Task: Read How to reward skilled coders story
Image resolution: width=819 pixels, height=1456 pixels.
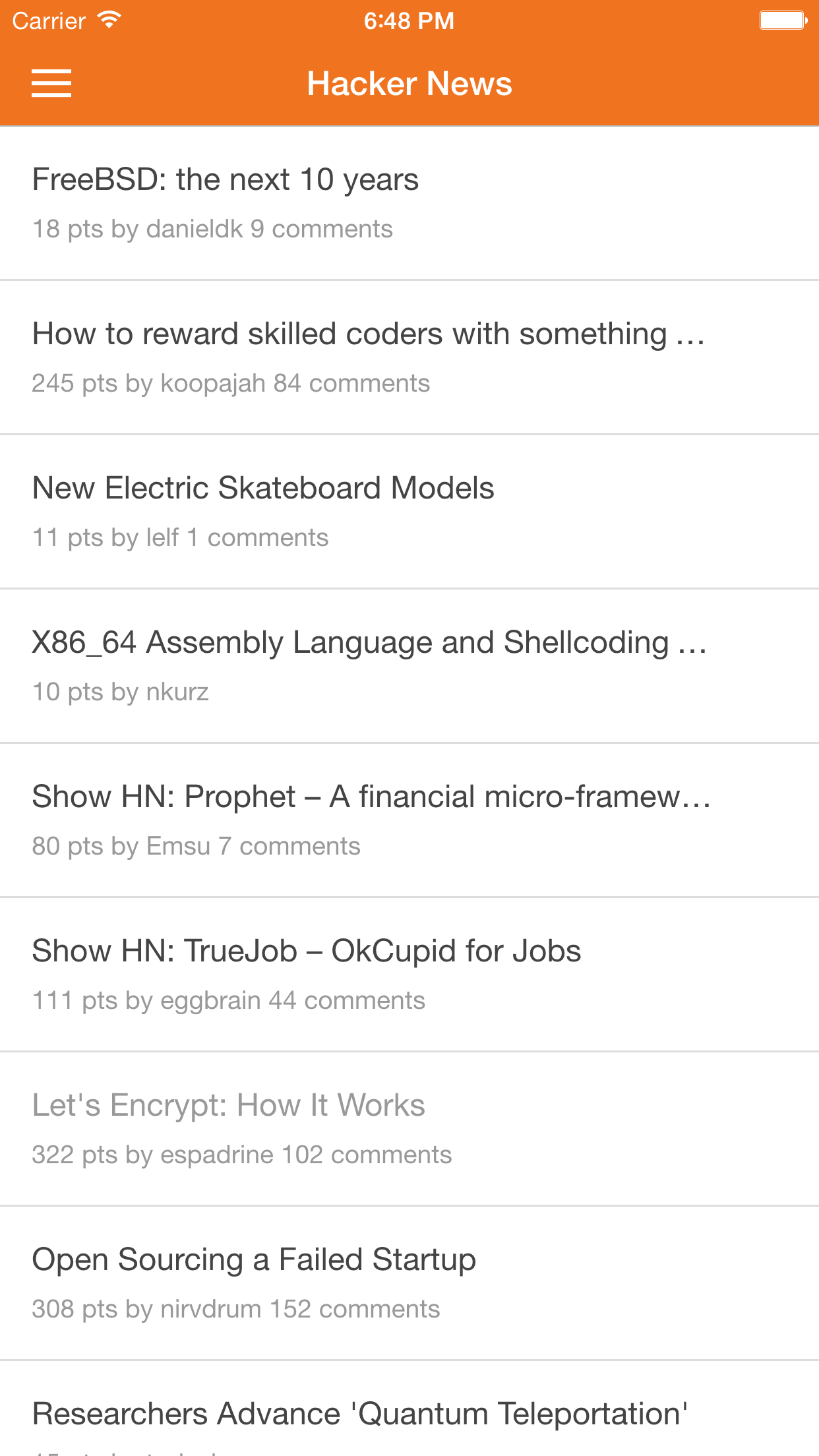Action: [368, 334]
